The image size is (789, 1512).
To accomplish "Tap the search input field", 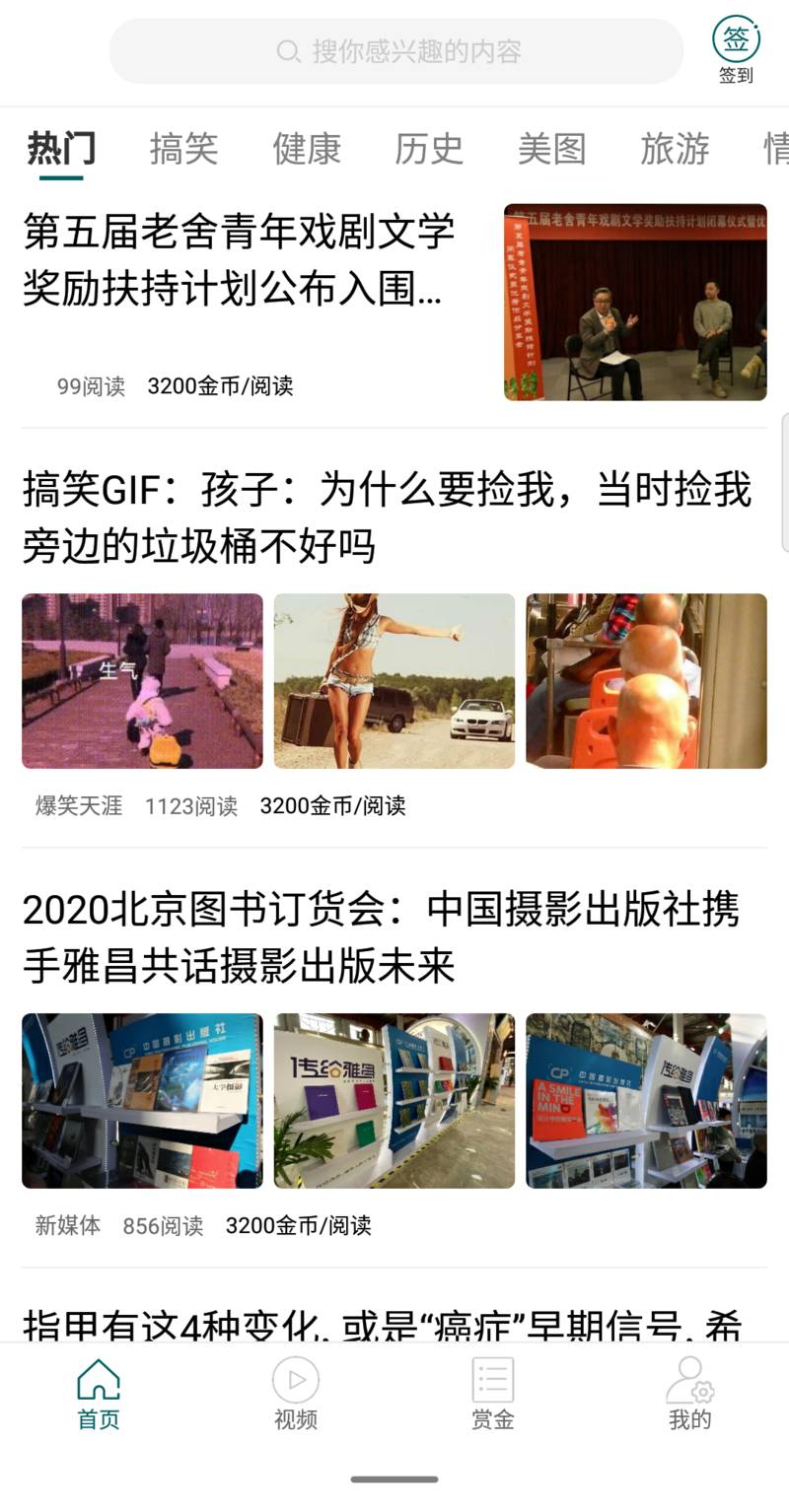I will 394,51.
